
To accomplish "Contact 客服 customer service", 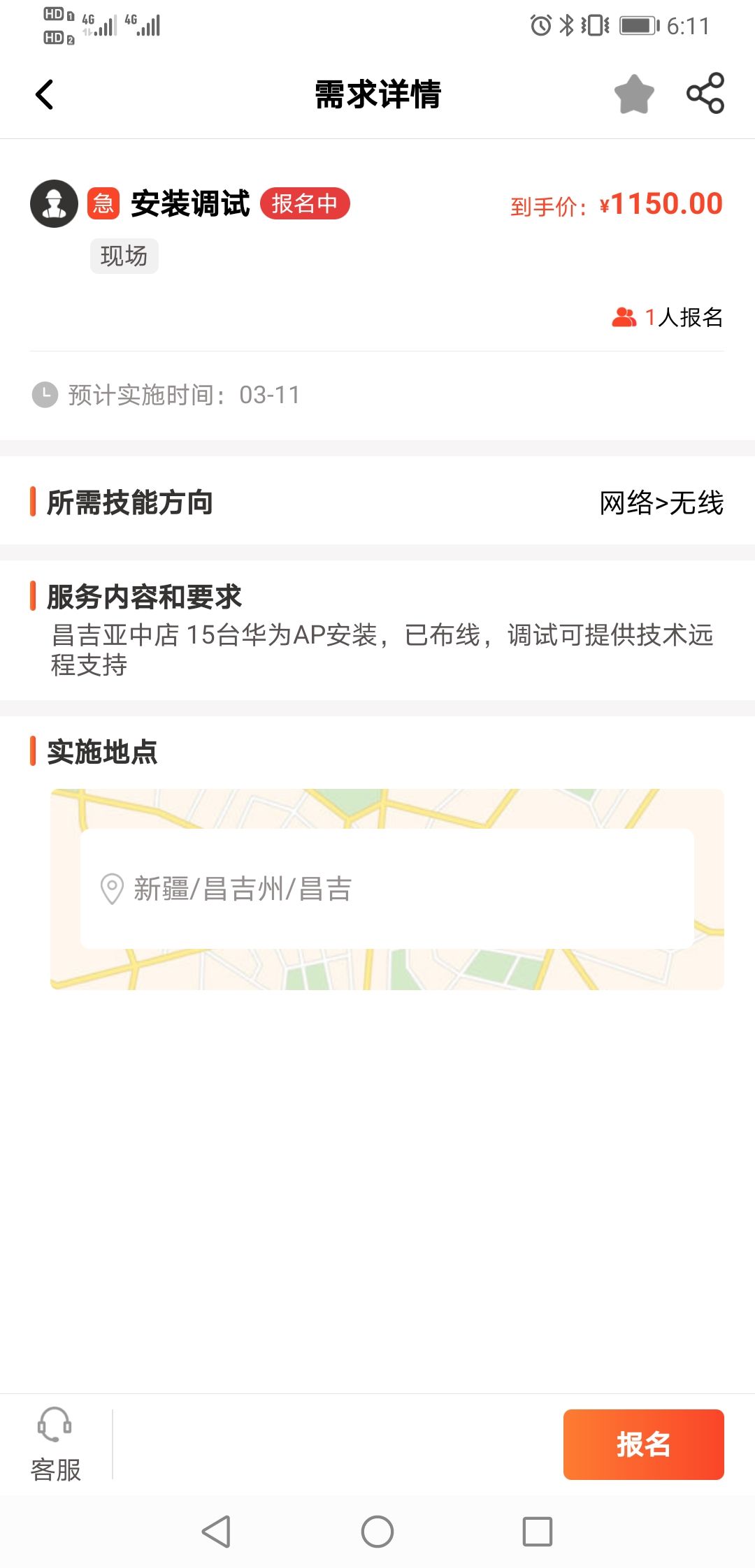I will (x=55, y=1444).
